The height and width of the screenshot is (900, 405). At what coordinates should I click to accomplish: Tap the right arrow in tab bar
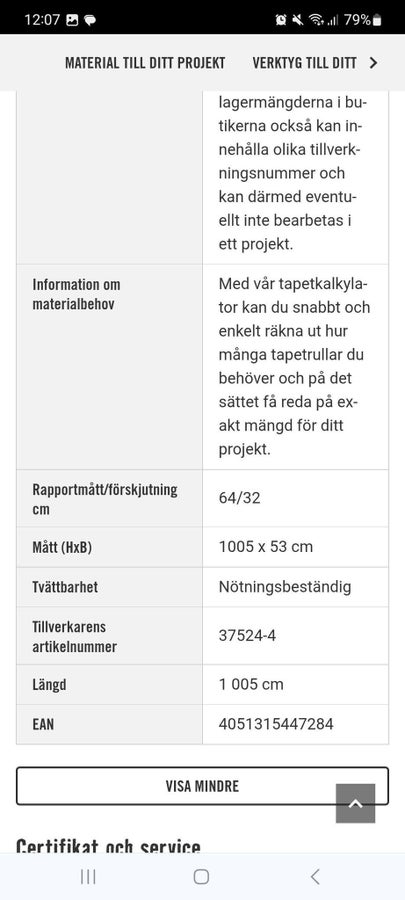point(373,63)
